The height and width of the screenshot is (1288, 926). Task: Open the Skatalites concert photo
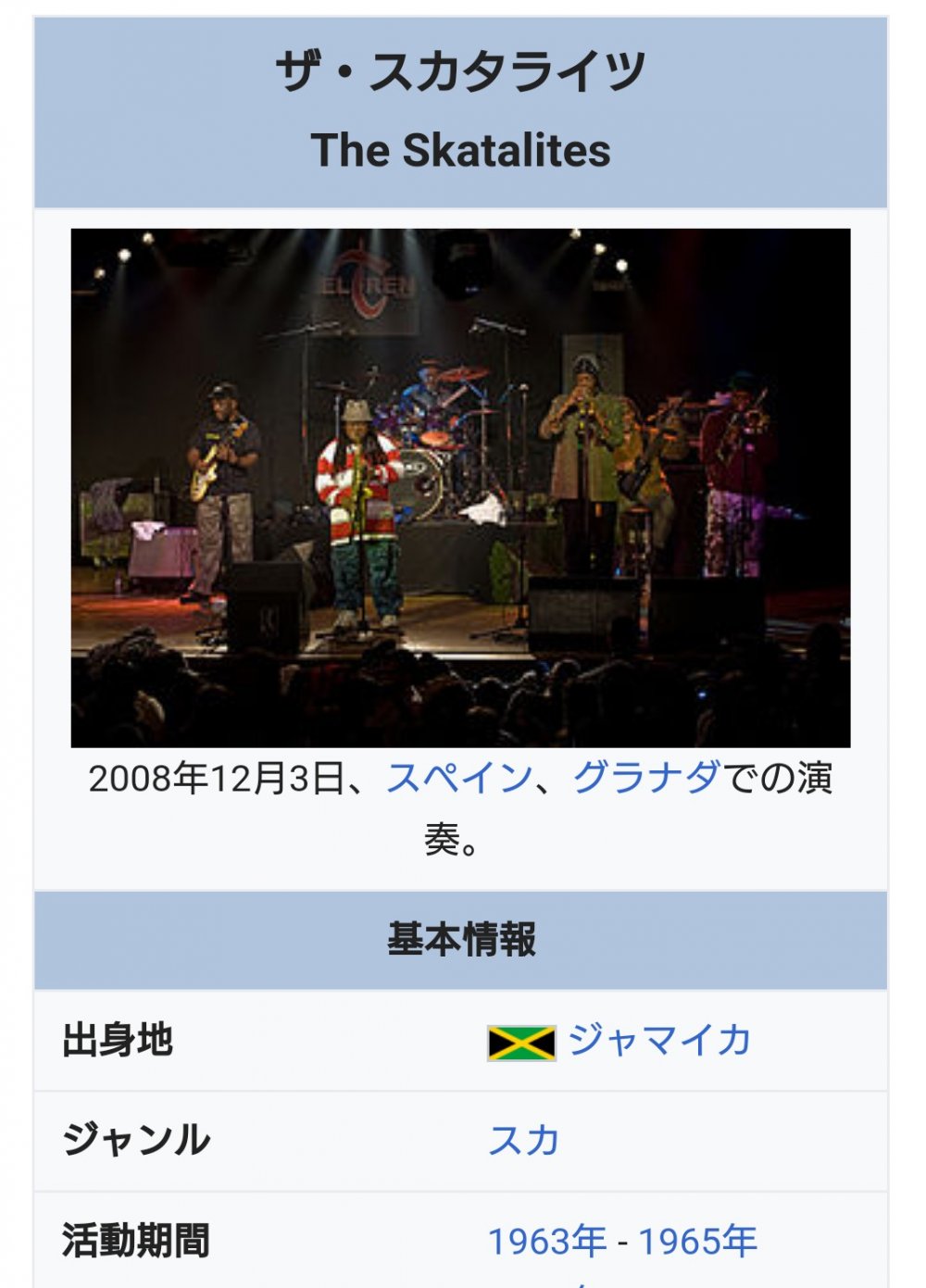pyautogui.click(x=460, y=488)
